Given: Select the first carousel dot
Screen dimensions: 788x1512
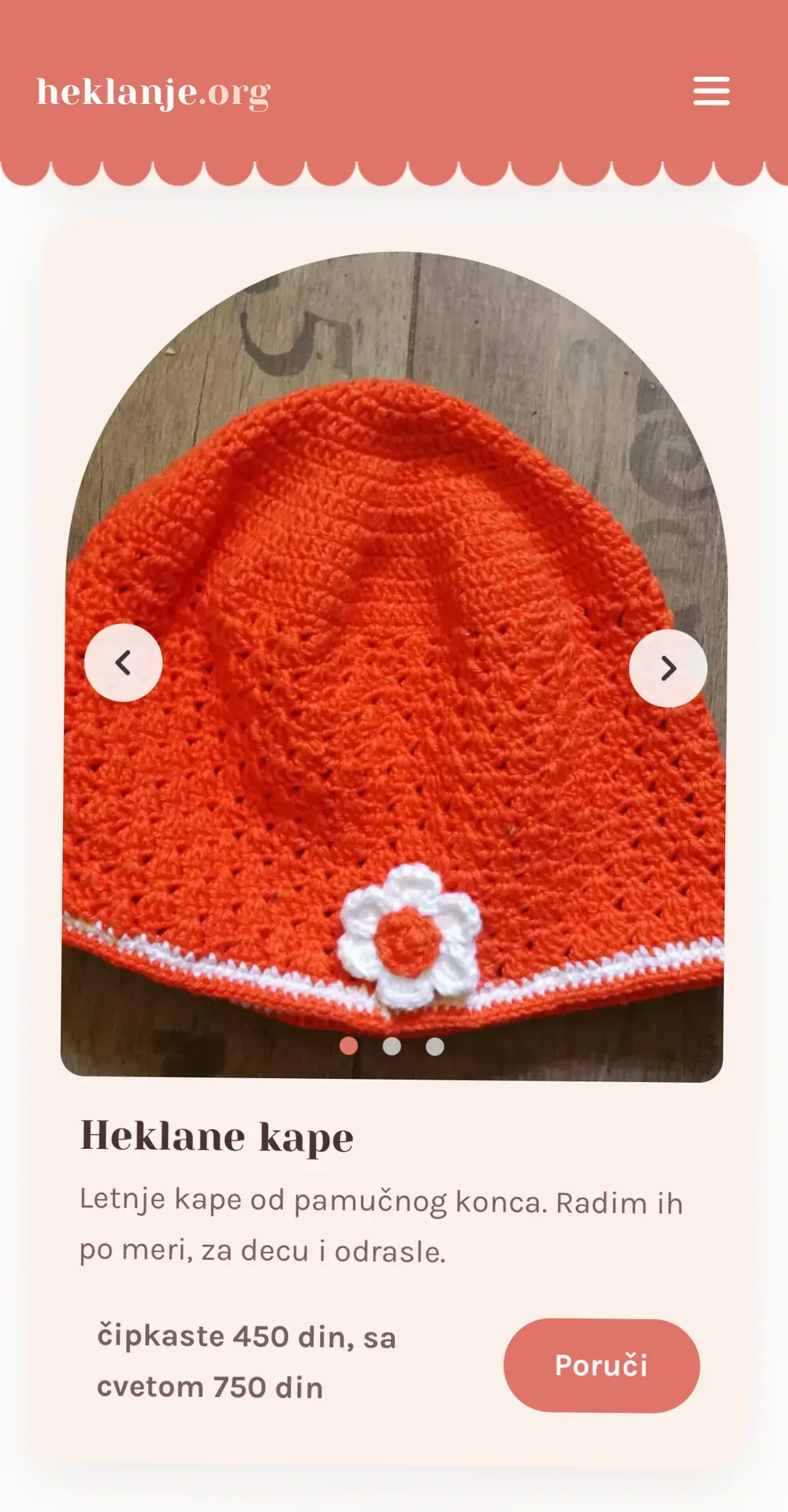Looking at the screenshot, I should [x=348, y=1045].
